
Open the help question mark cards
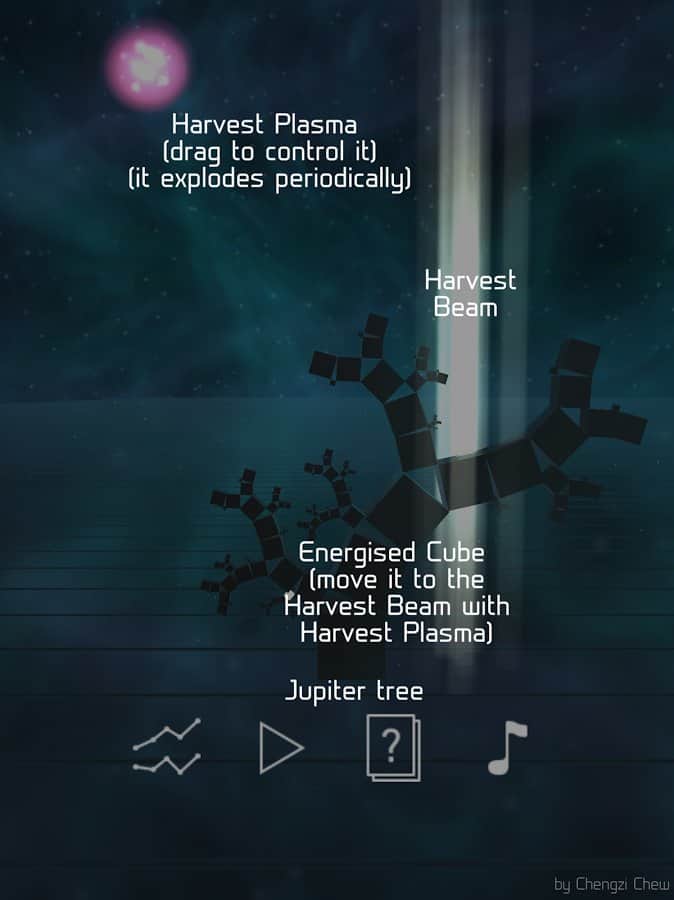(394, 747)
